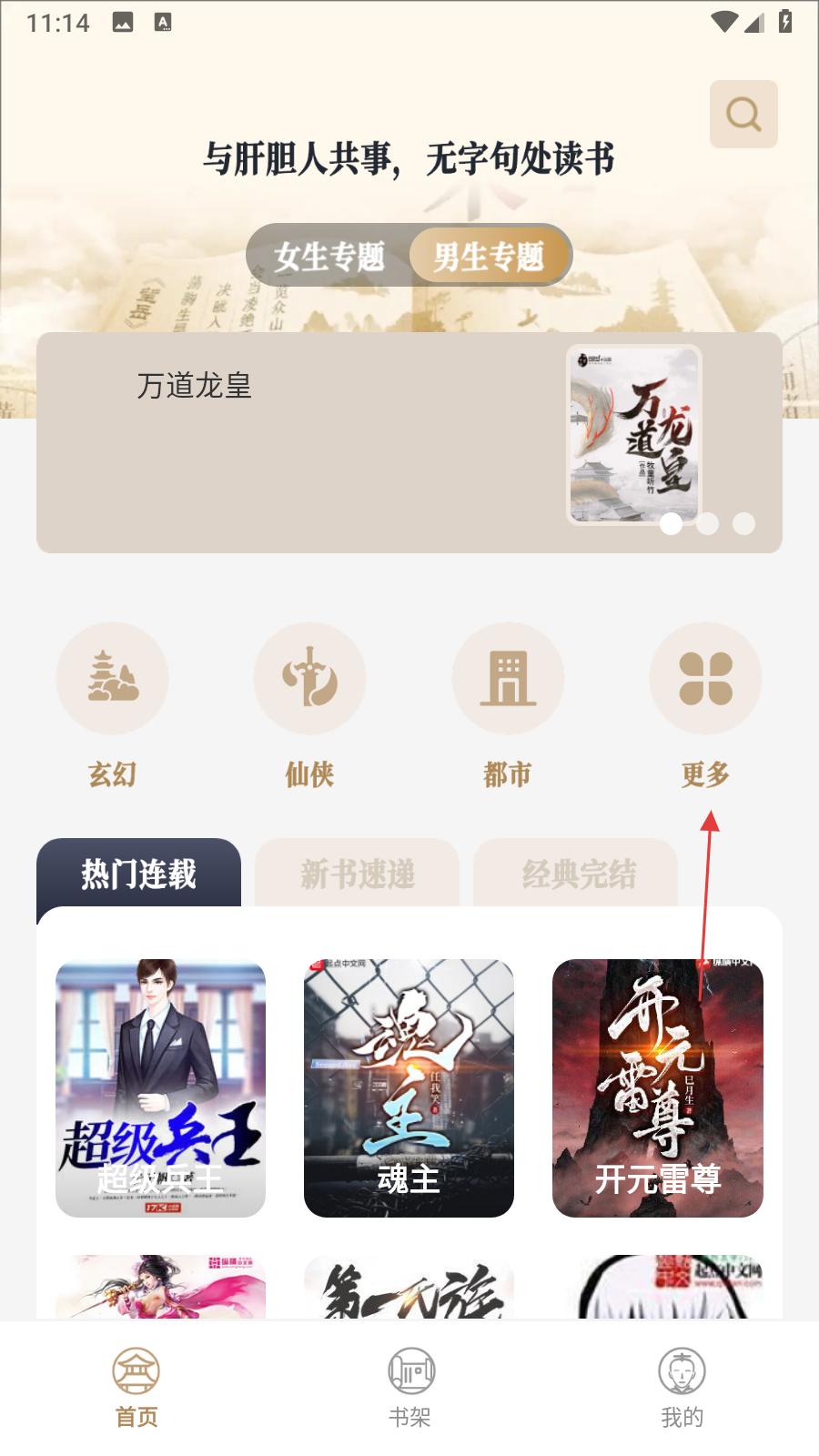Open the book 超级兵王
The image size is (819, 1456).
pyautogui.click(x=160, y=1087)
